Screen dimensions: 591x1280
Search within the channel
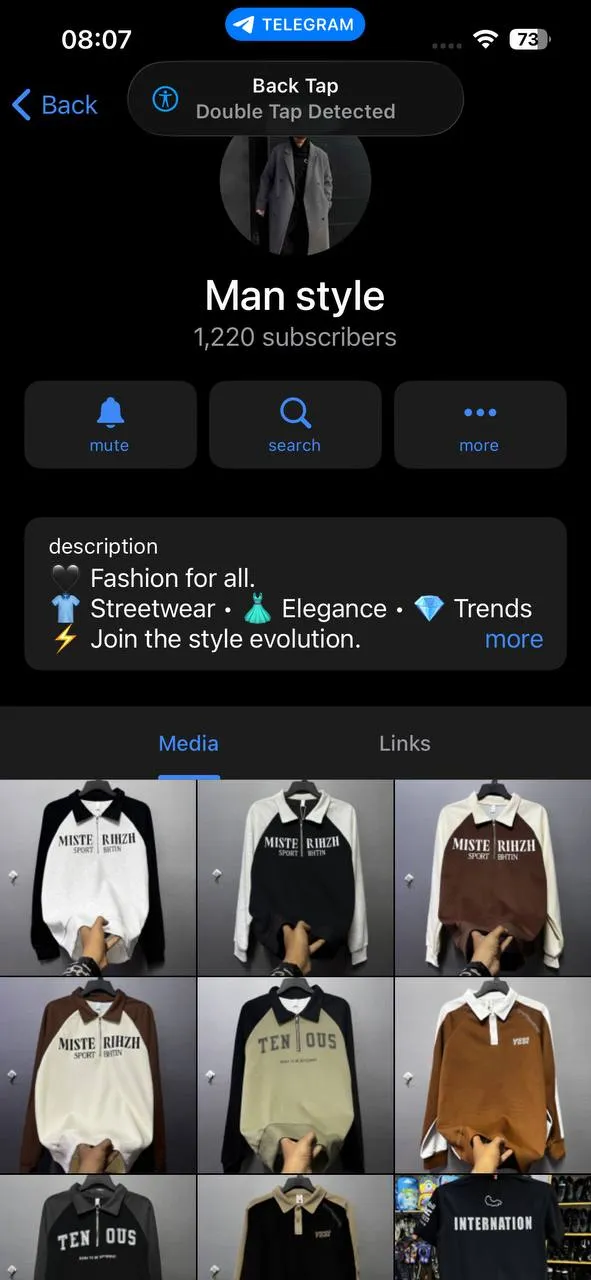(295, 424)
